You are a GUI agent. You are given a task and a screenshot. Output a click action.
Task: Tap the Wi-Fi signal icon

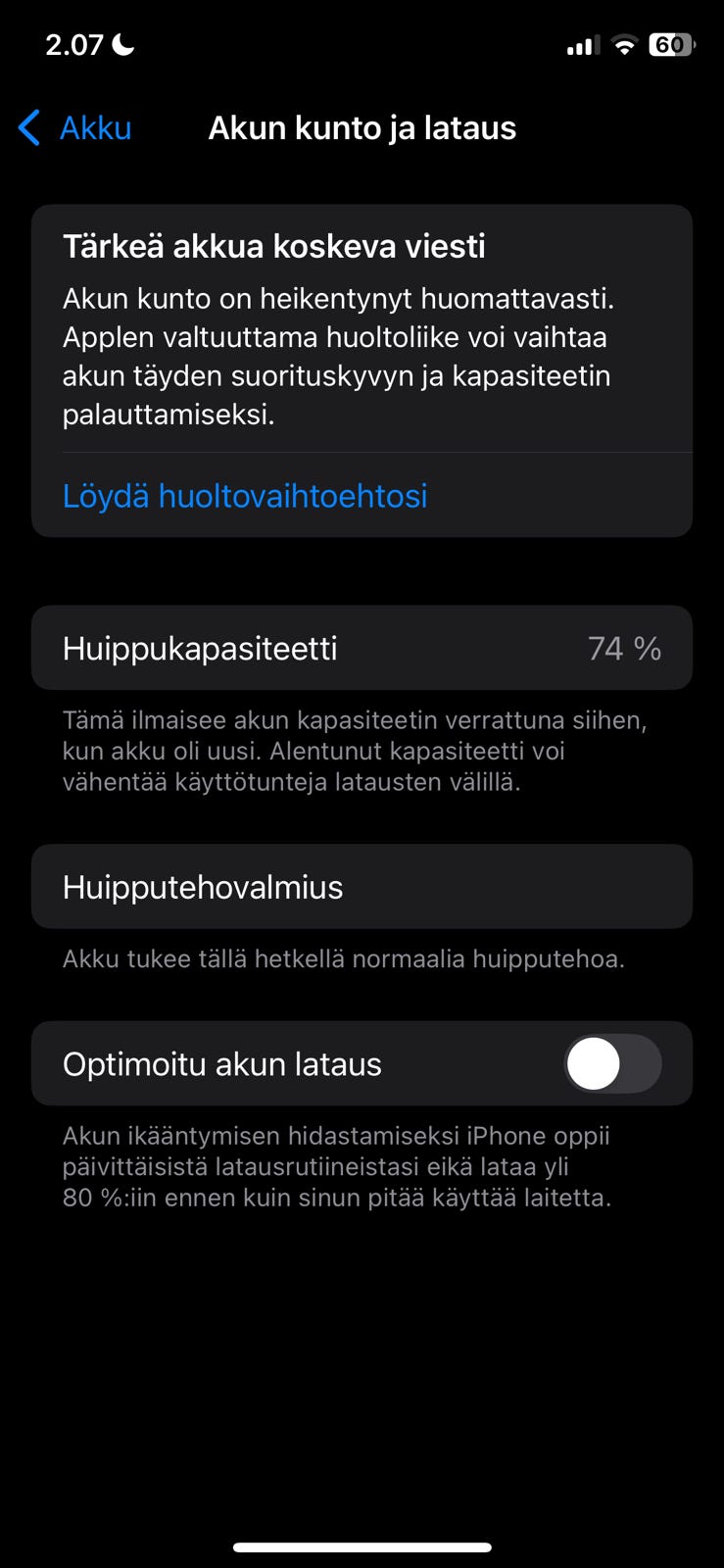coord(624,44)
